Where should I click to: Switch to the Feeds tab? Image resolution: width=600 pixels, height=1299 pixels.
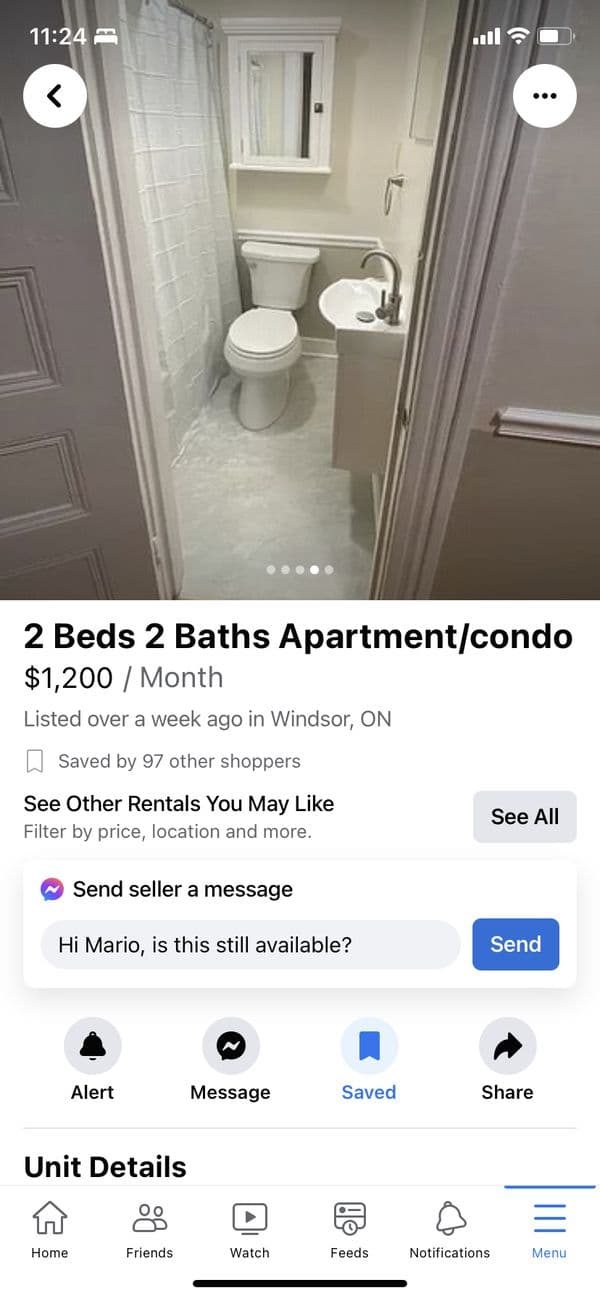(x=350, y=1230)
